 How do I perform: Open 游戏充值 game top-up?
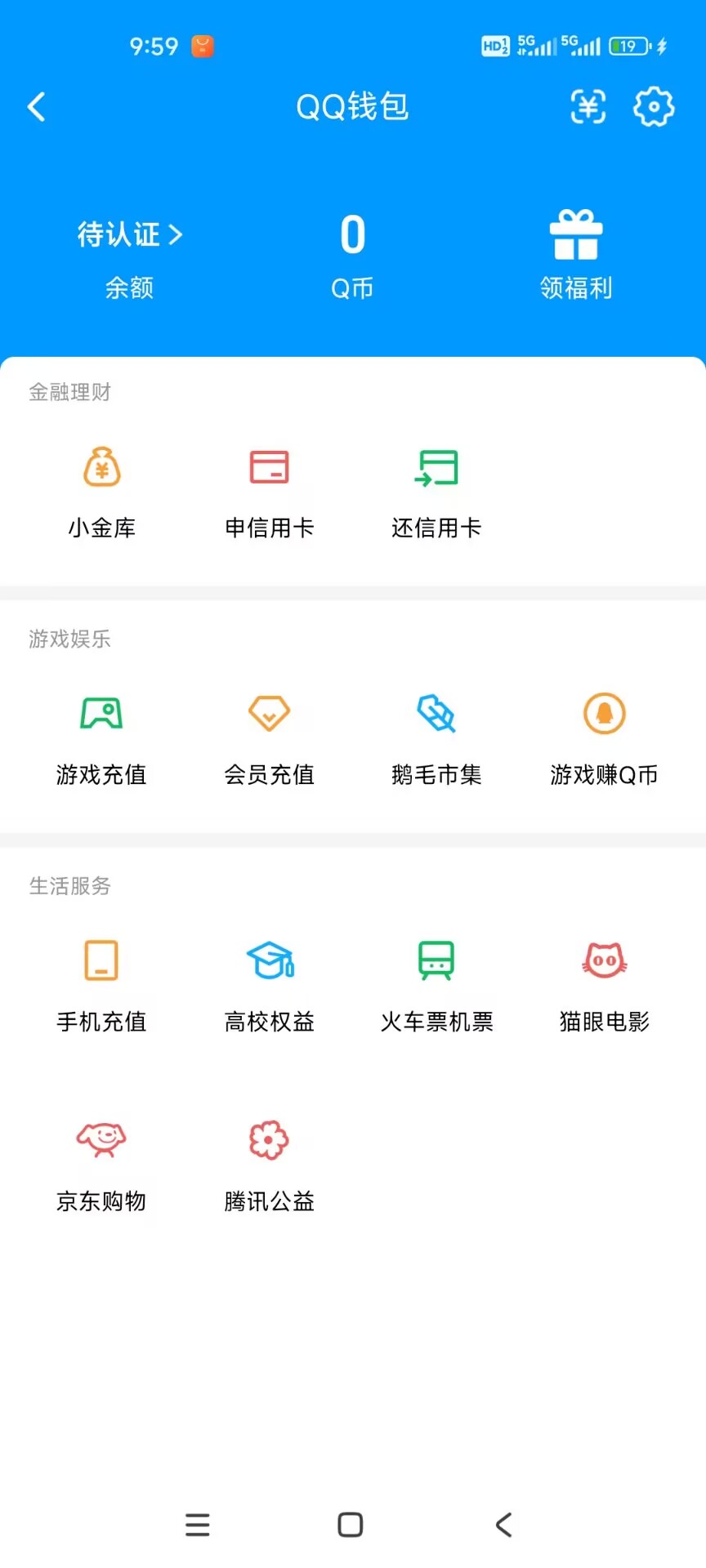tap(101, 739)
